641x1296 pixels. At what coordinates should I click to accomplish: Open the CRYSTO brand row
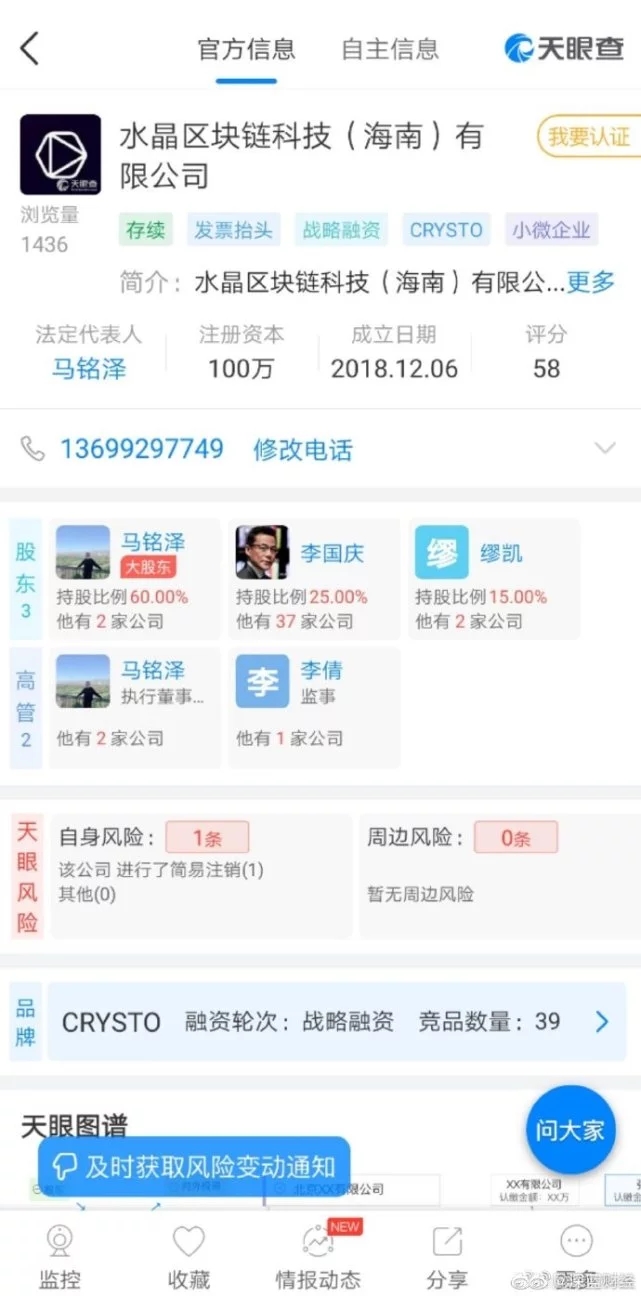(336, 1022)
